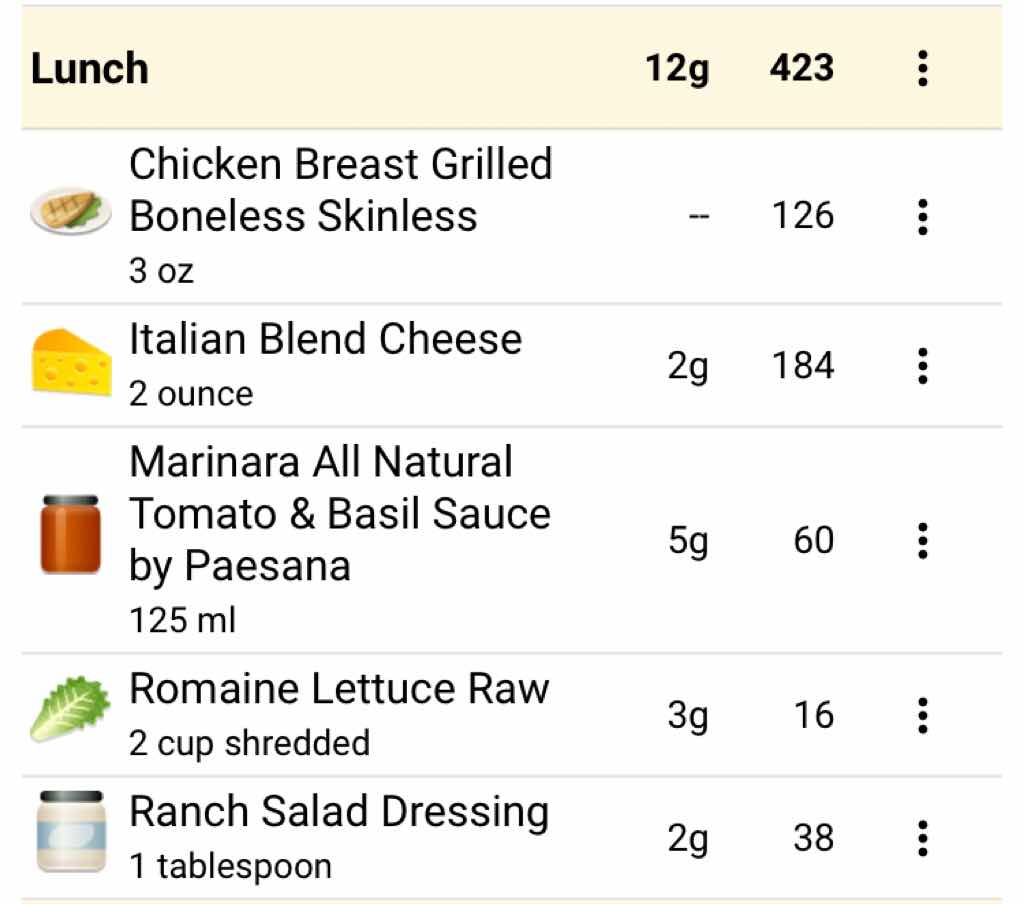The width and height of the screenshot is (1024, 904).
Task: Tap the three dots beside Italian Blend Cheese
Action: pyautogui.click(x=922, y=366)
